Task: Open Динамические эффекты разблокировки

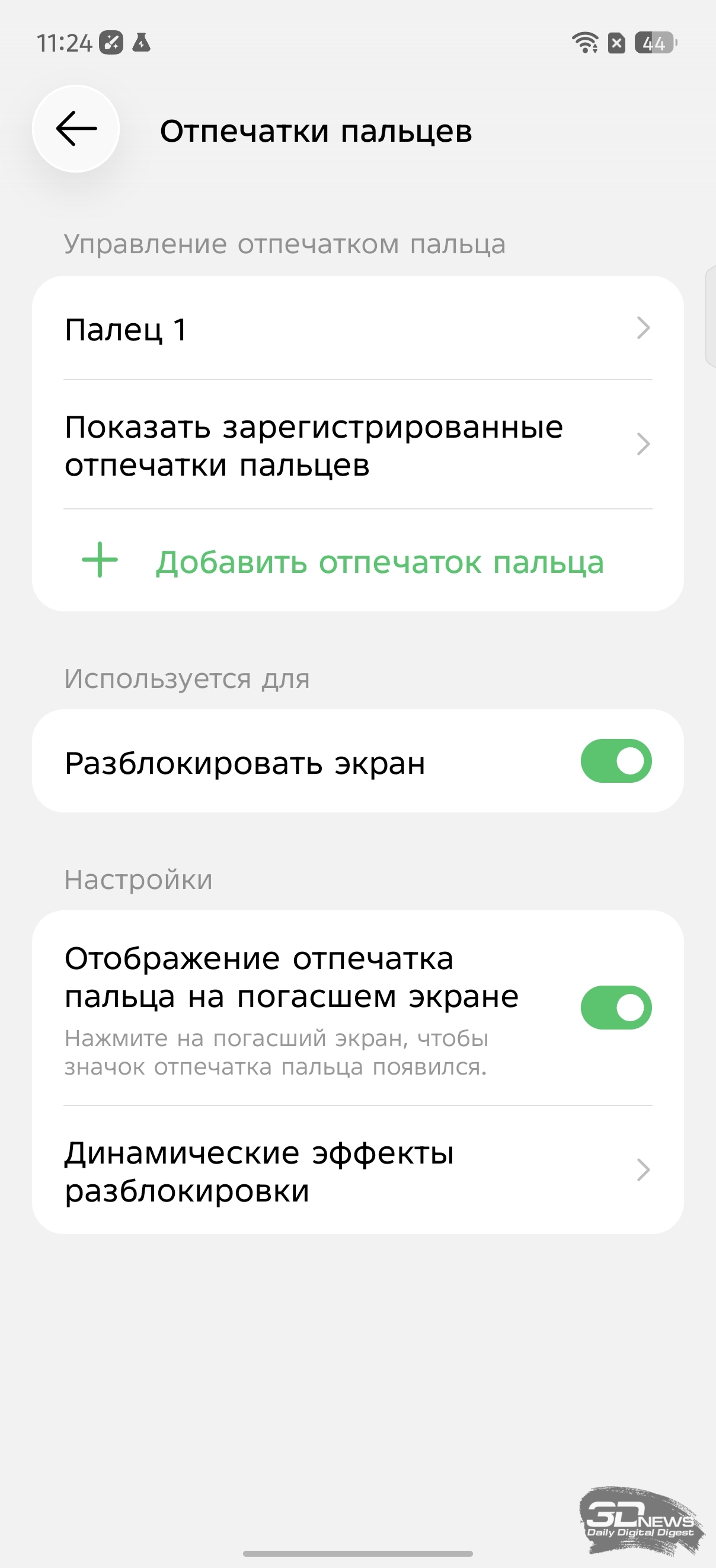Action: (x=357, y=1171)
